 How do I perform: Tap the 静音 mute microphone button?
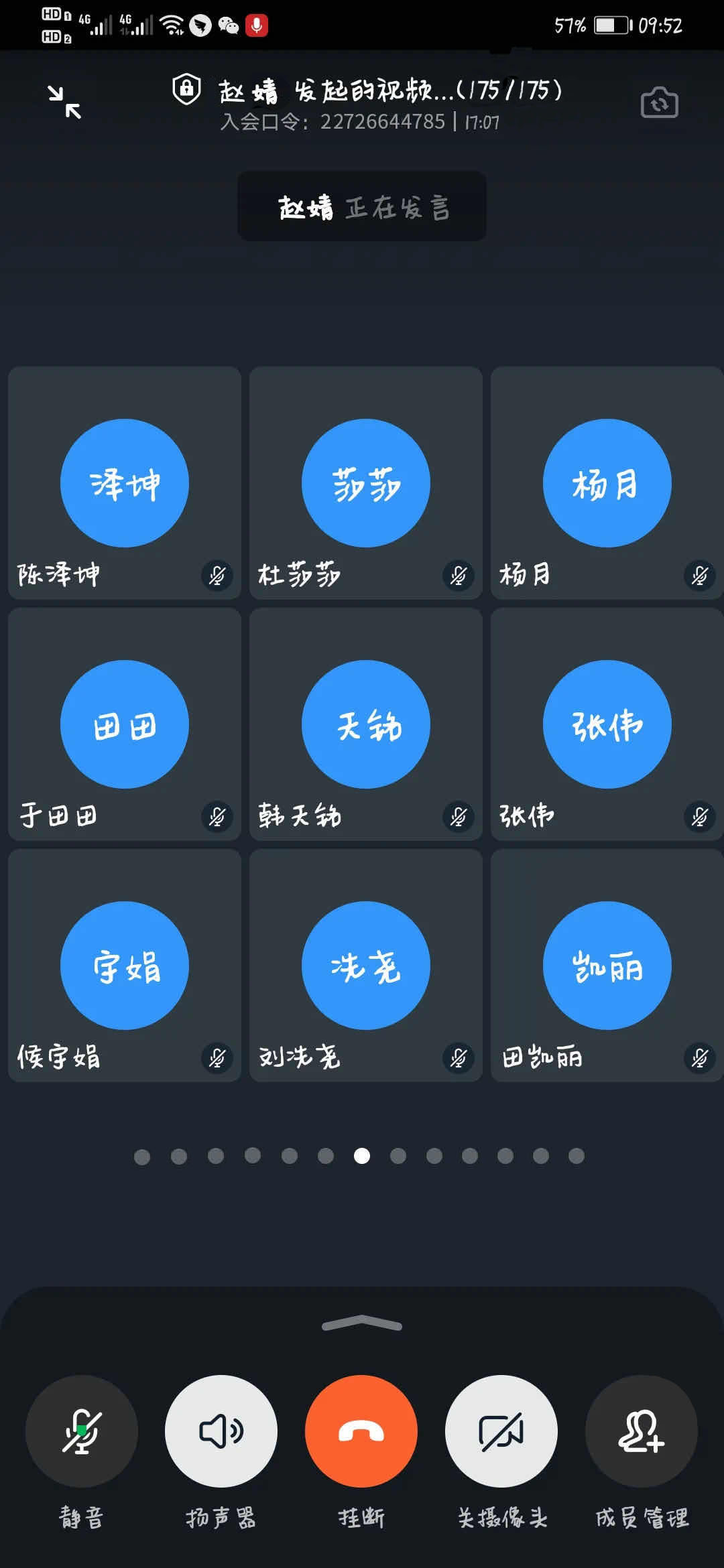coord(82,1431)
